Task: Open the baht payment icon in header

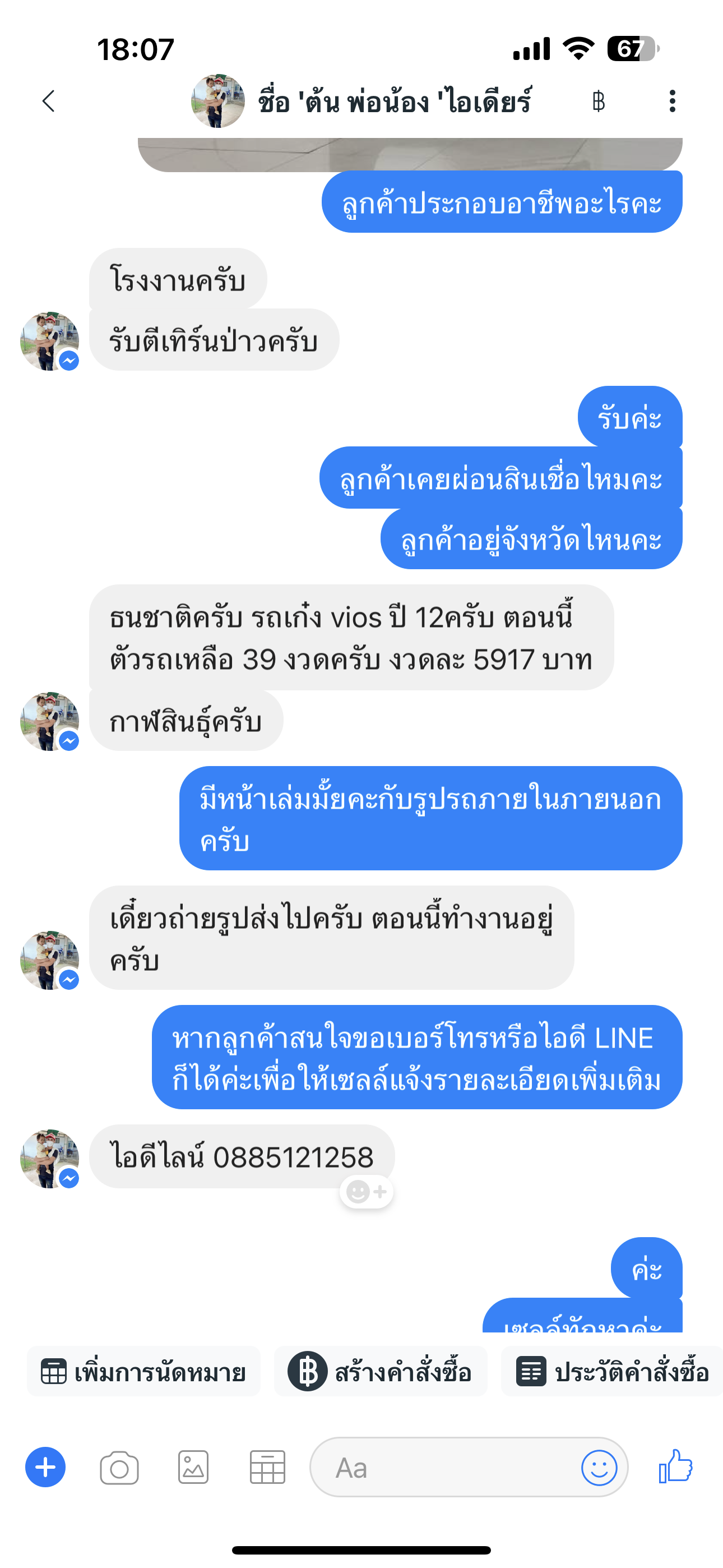Action: [598, 101]
